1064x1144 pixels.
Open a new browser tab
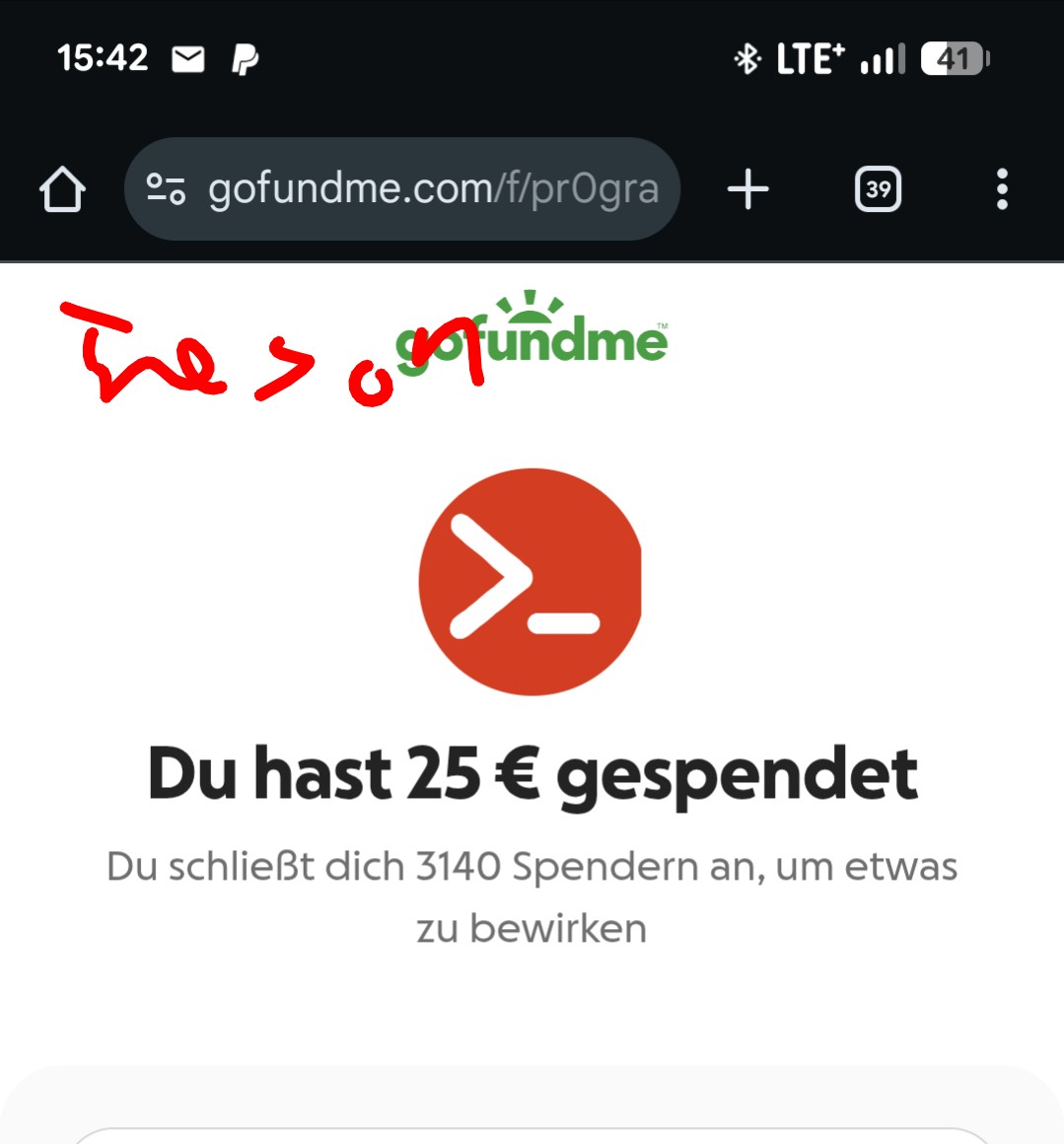(x=747, y=188)
